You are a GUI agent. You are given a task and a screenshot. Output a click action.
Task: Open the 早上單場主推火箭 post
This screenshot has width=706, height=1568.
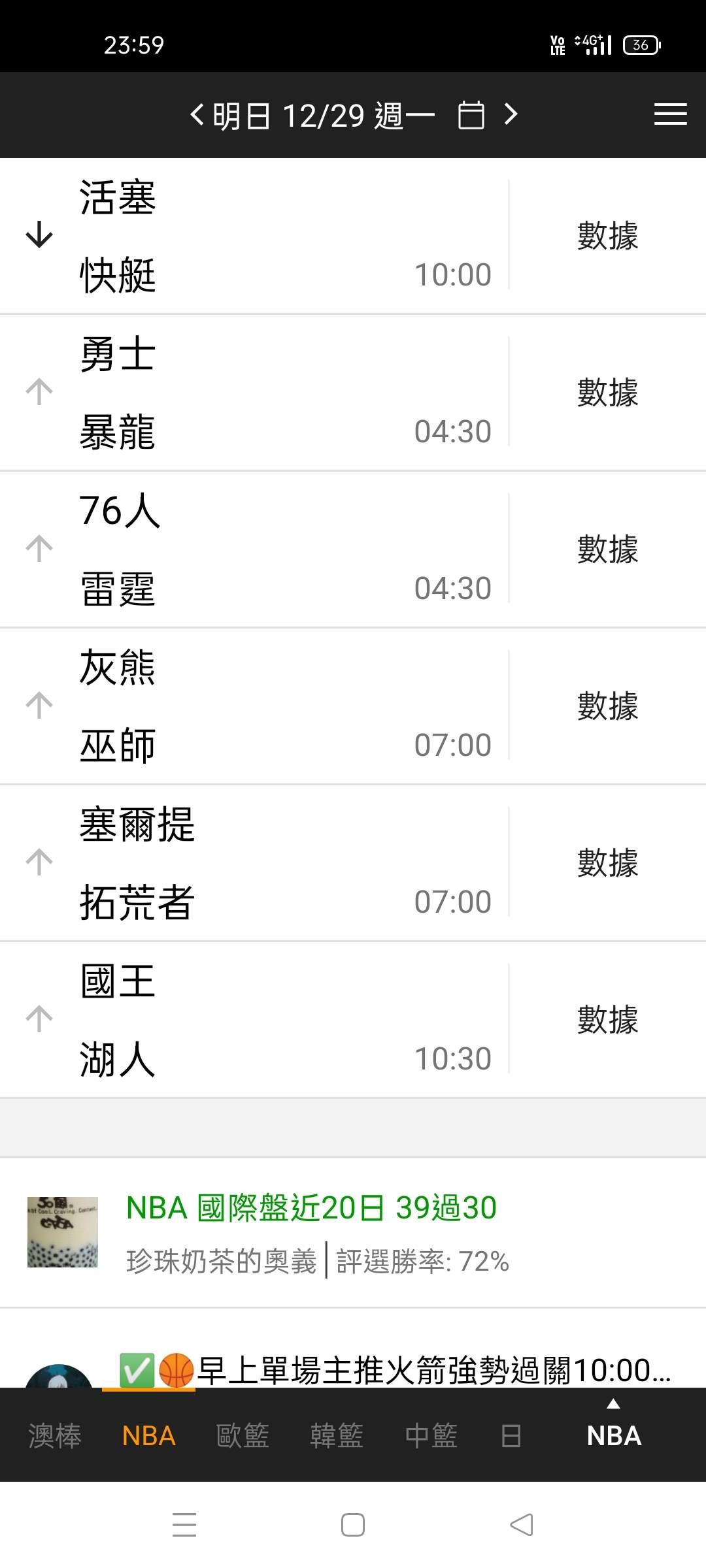[395, 1369]
